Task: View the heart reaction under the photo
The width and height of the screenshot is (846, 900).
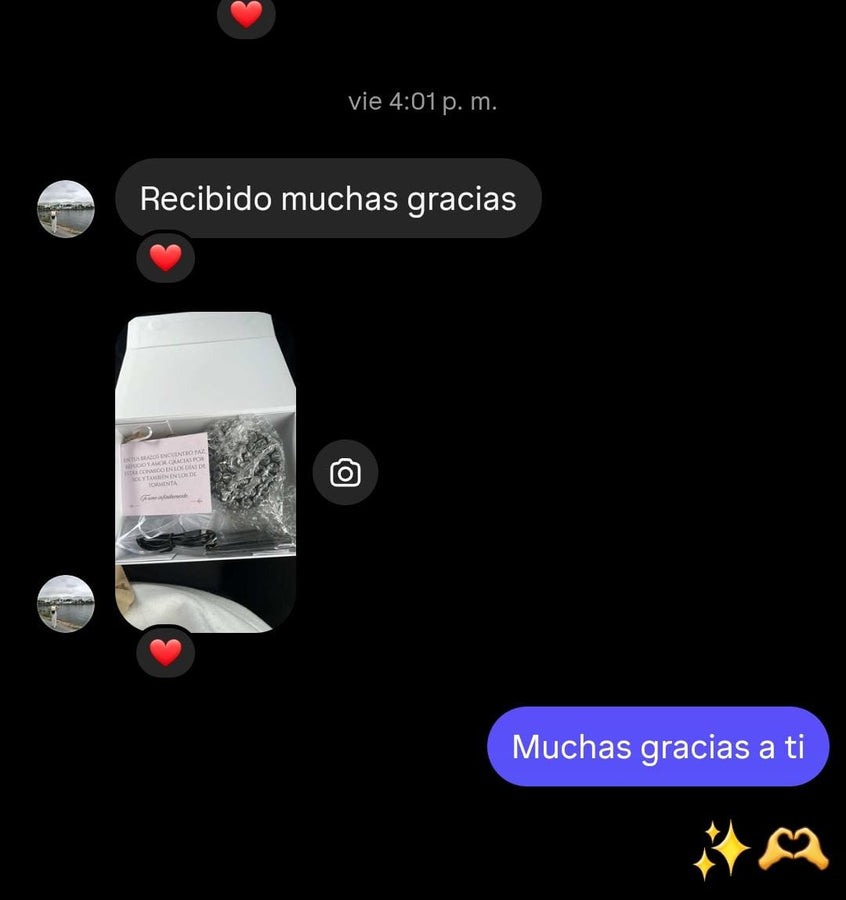Action: 165,653
